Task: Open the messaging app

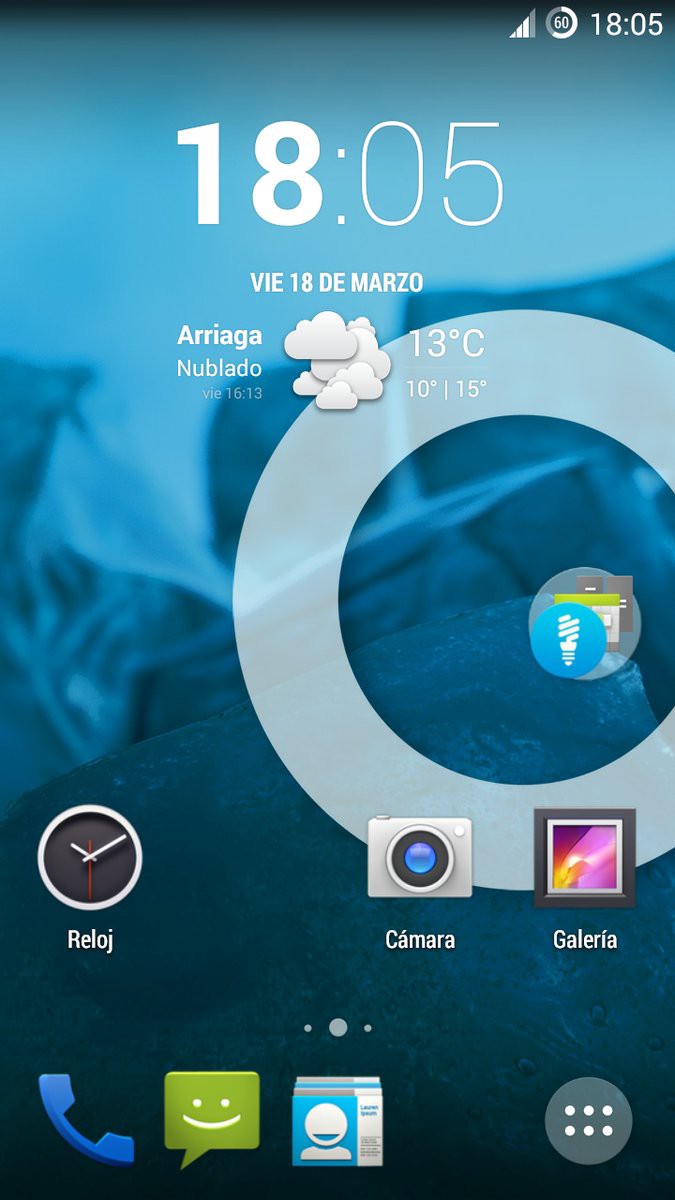Action: (211, 1120)
